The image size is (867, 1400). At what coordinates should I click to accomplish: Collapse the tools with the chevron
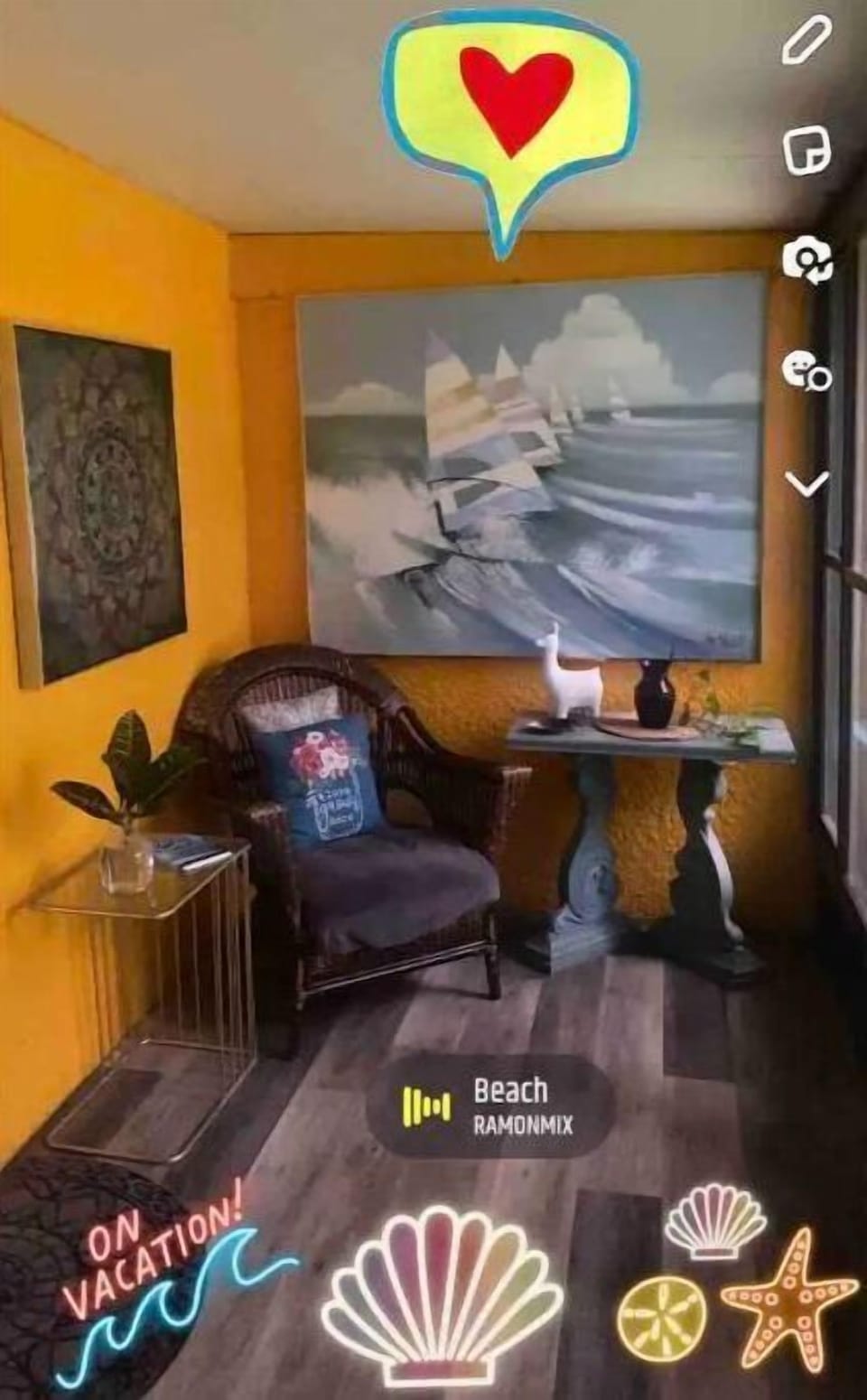(x=806, y=483)
